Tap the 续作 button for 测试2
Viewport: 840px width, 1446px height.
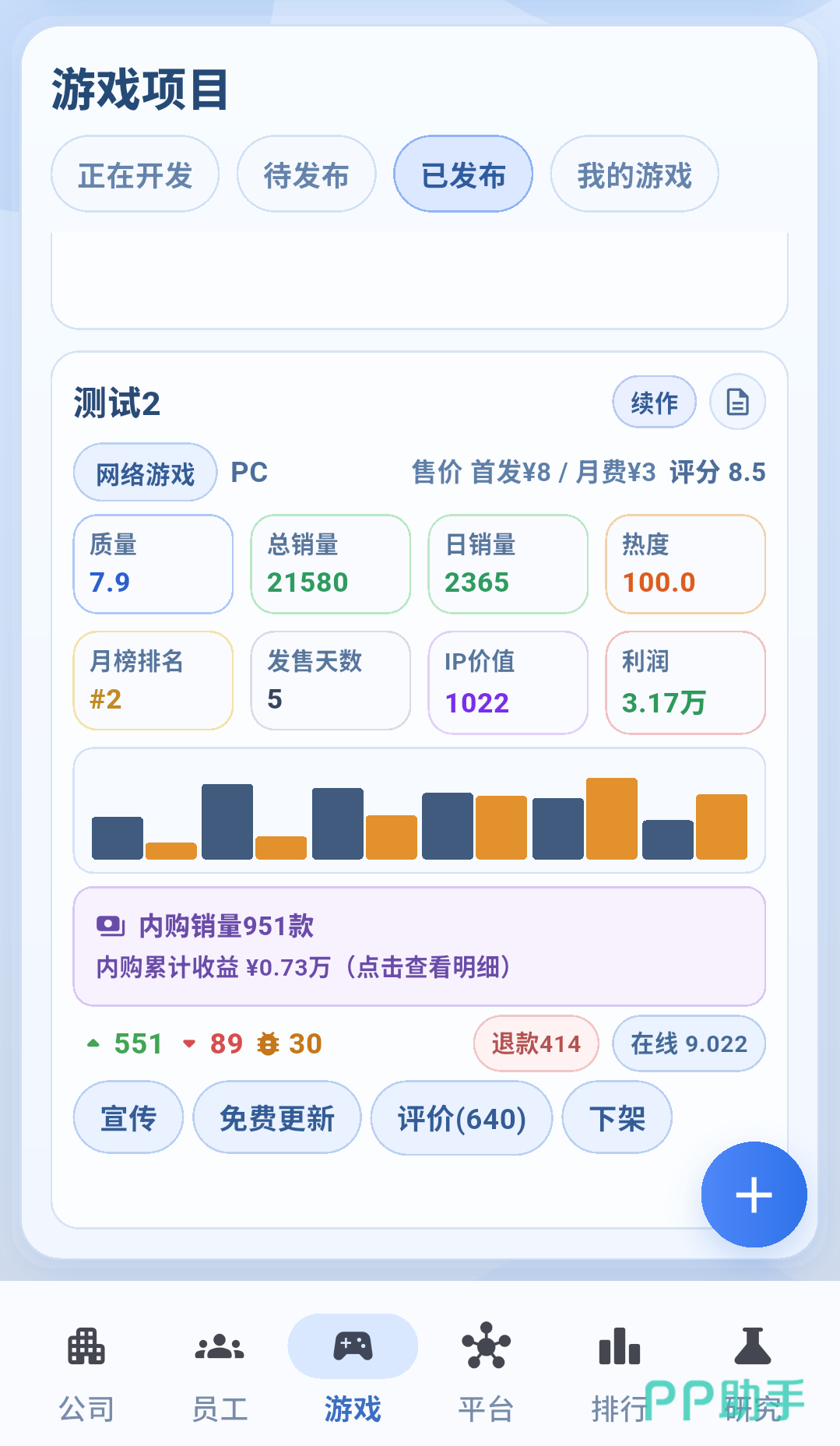[x=654, y=403]
